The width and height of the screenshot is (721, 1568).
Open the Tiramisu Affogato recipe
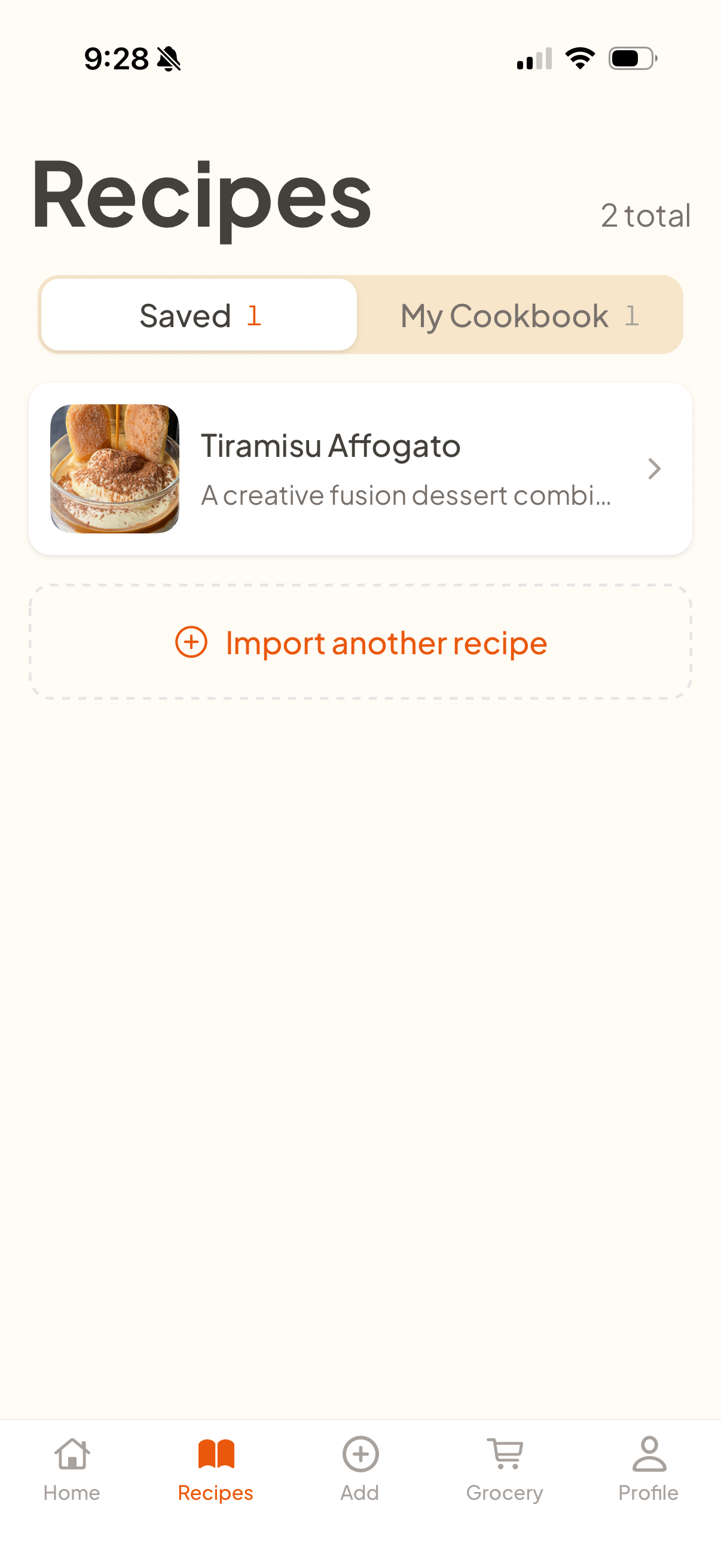(360, 469)
